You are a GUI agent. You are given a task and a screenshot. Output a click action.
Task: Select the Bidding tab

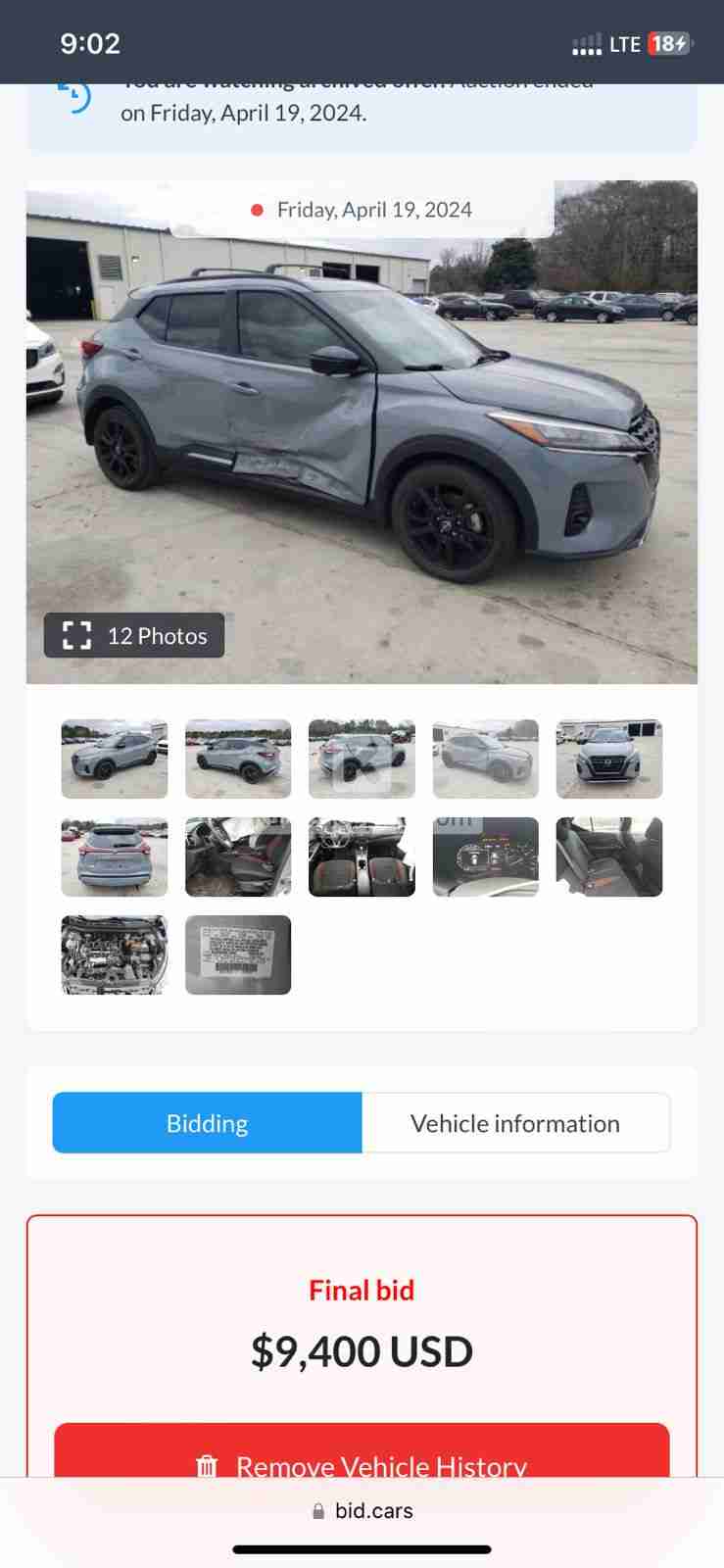(207, 1123)
